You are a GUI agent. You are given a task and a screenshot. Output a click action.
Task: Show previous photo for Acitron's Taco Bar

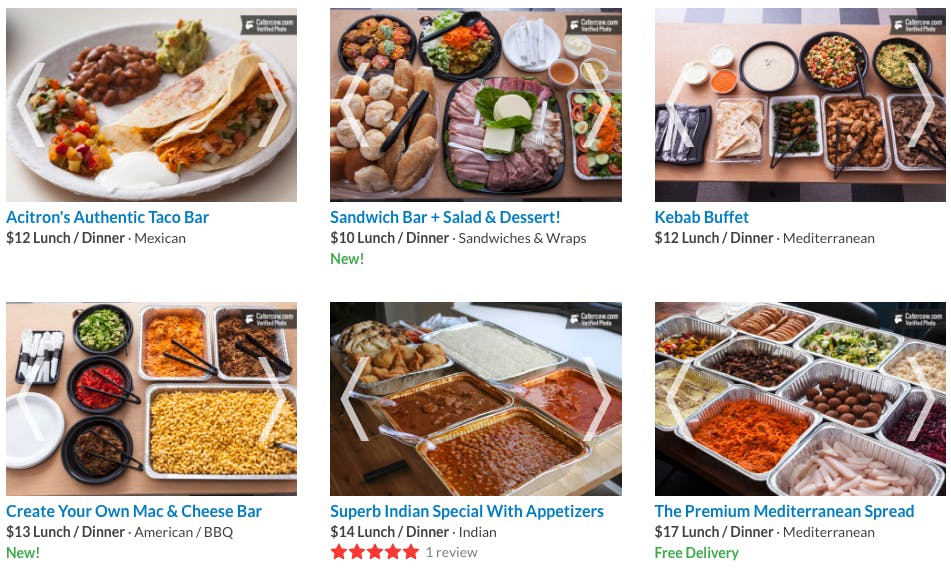coord(31,105)
